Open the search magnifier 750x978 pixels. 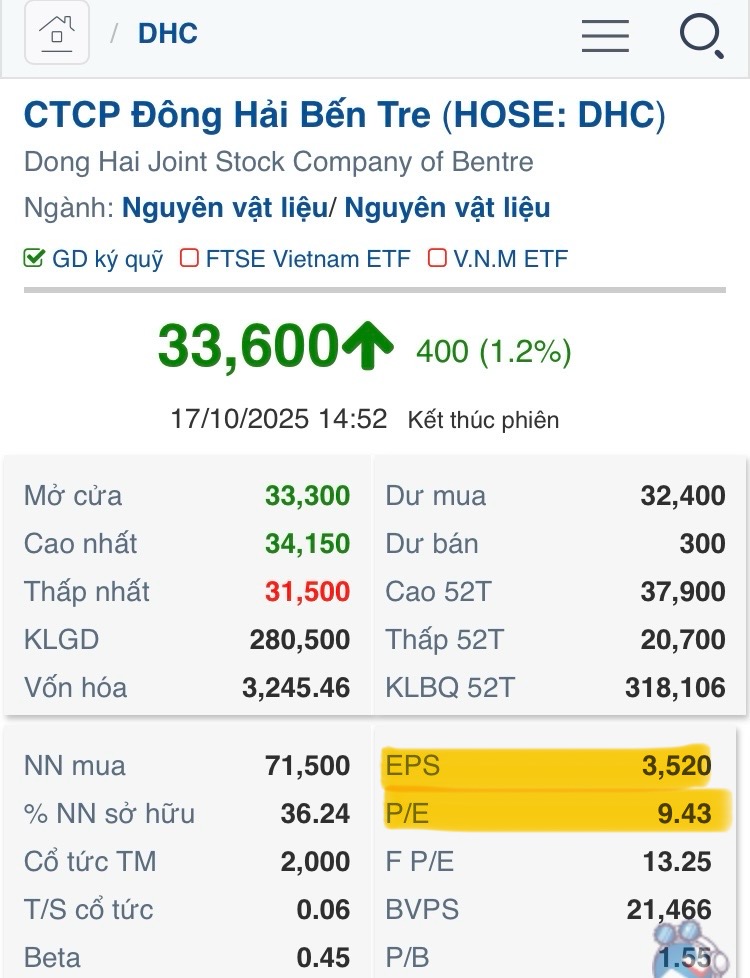coord(700,35)
